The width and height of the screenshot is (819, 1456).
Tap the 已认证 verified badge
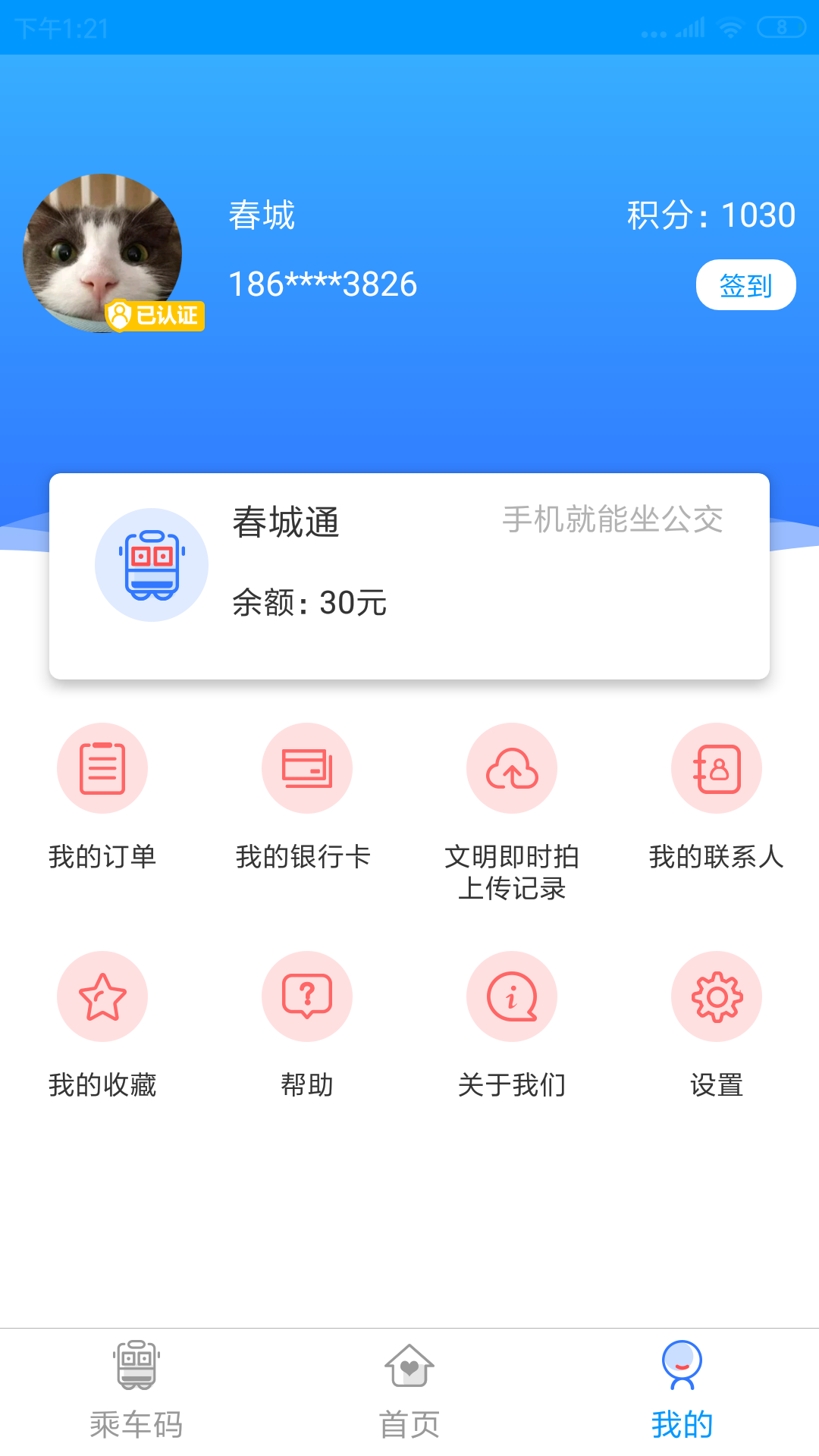click(155, 315)
